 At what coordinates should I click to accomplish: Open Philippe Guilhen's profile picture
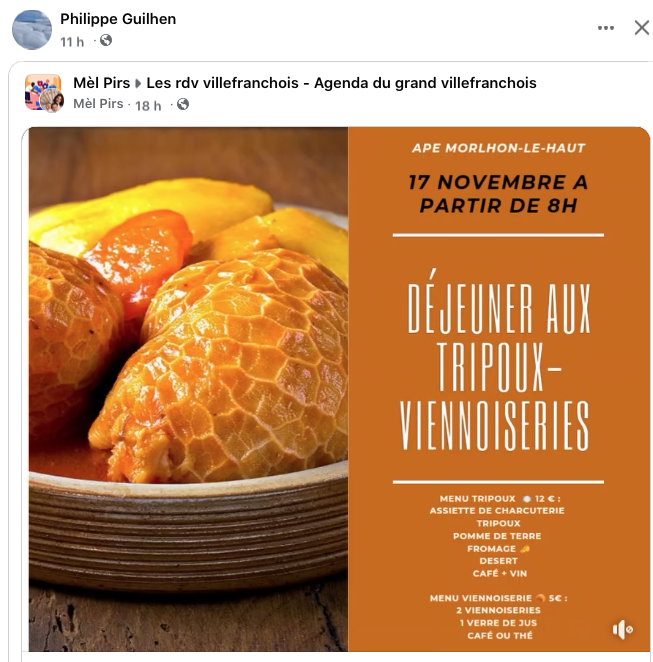click(32, 30)
